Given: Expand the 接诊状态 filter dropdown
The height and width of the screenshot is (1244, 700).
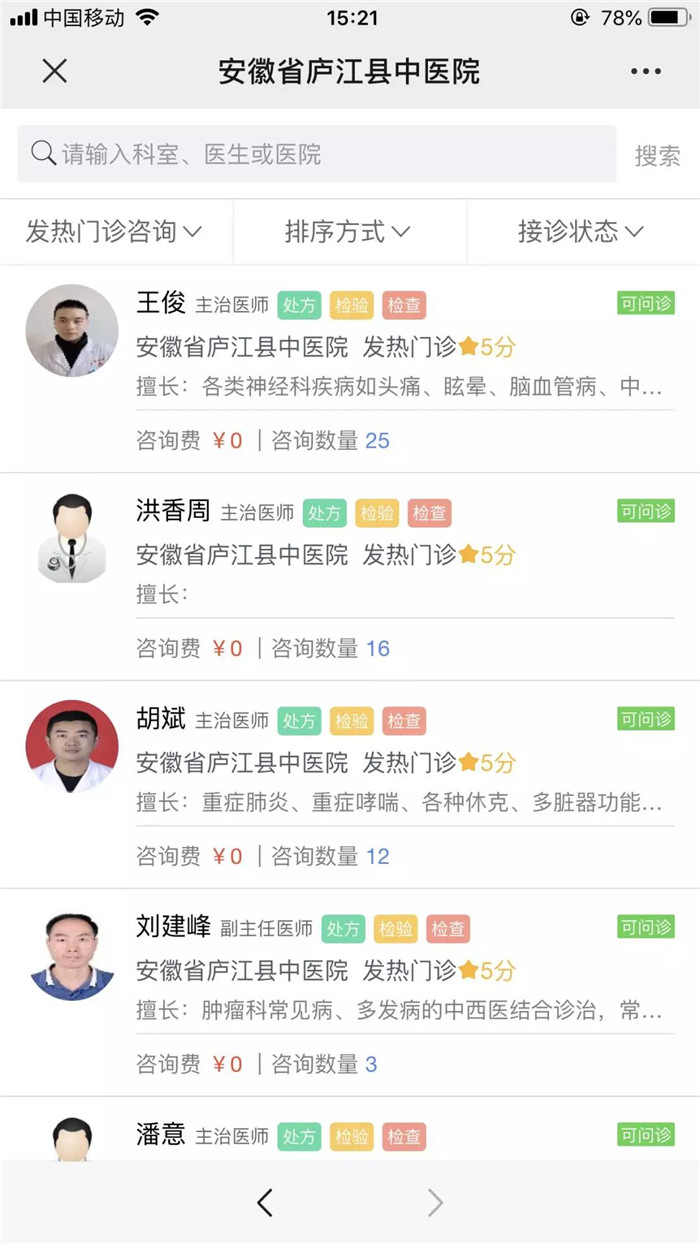Looking at the screenshot, I should point(581,232).
